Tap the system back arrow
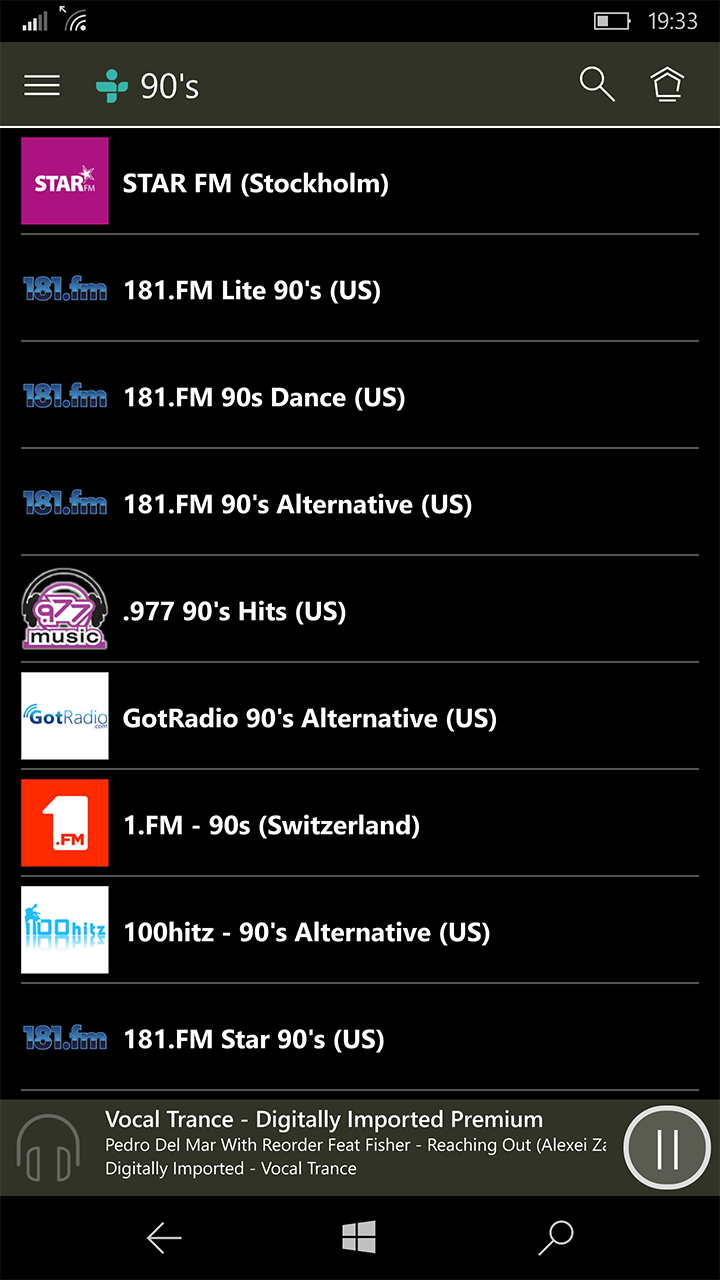Image resolution: width=720 pixels, height=1280 pixels. coord(164,1238)
